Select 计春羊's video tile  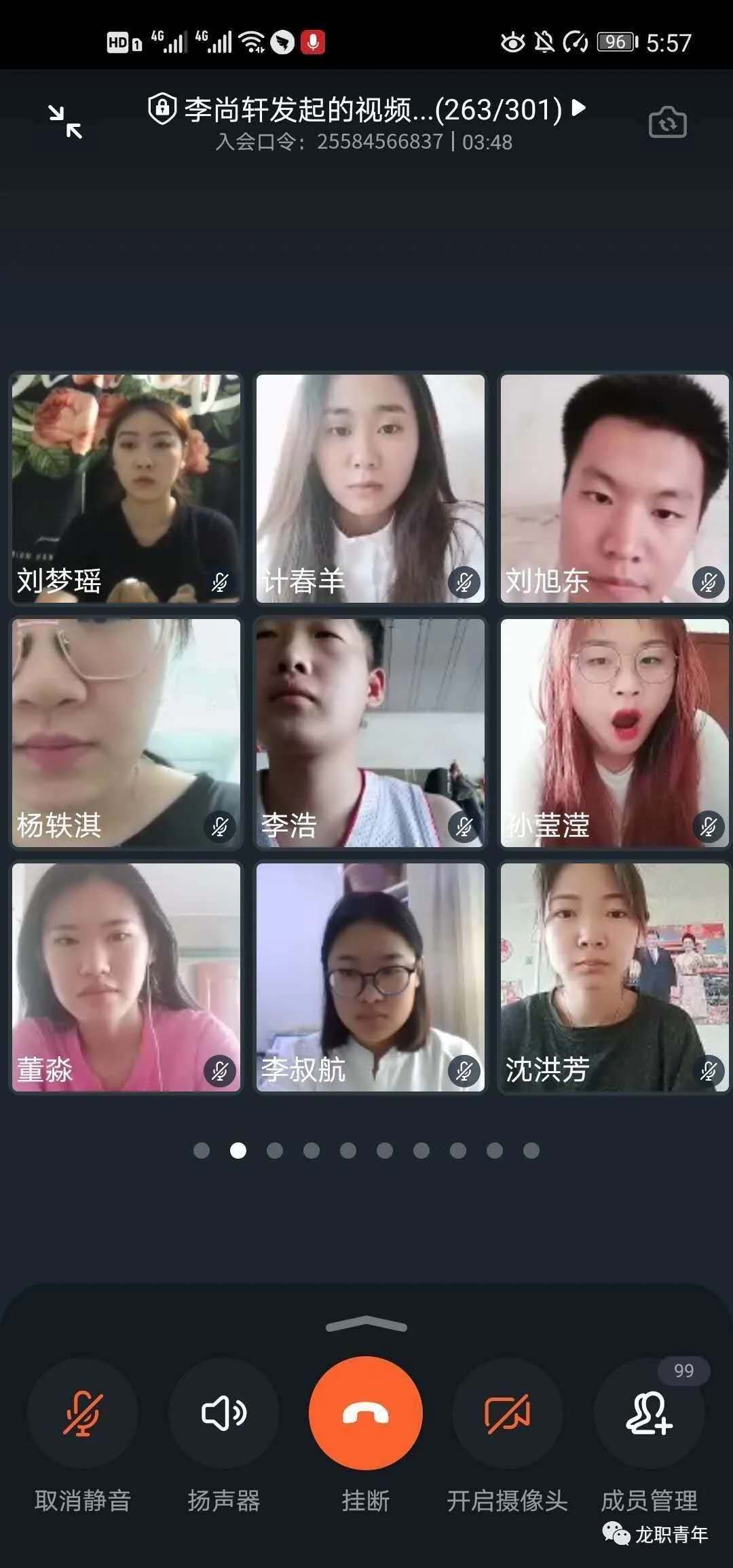371,489
